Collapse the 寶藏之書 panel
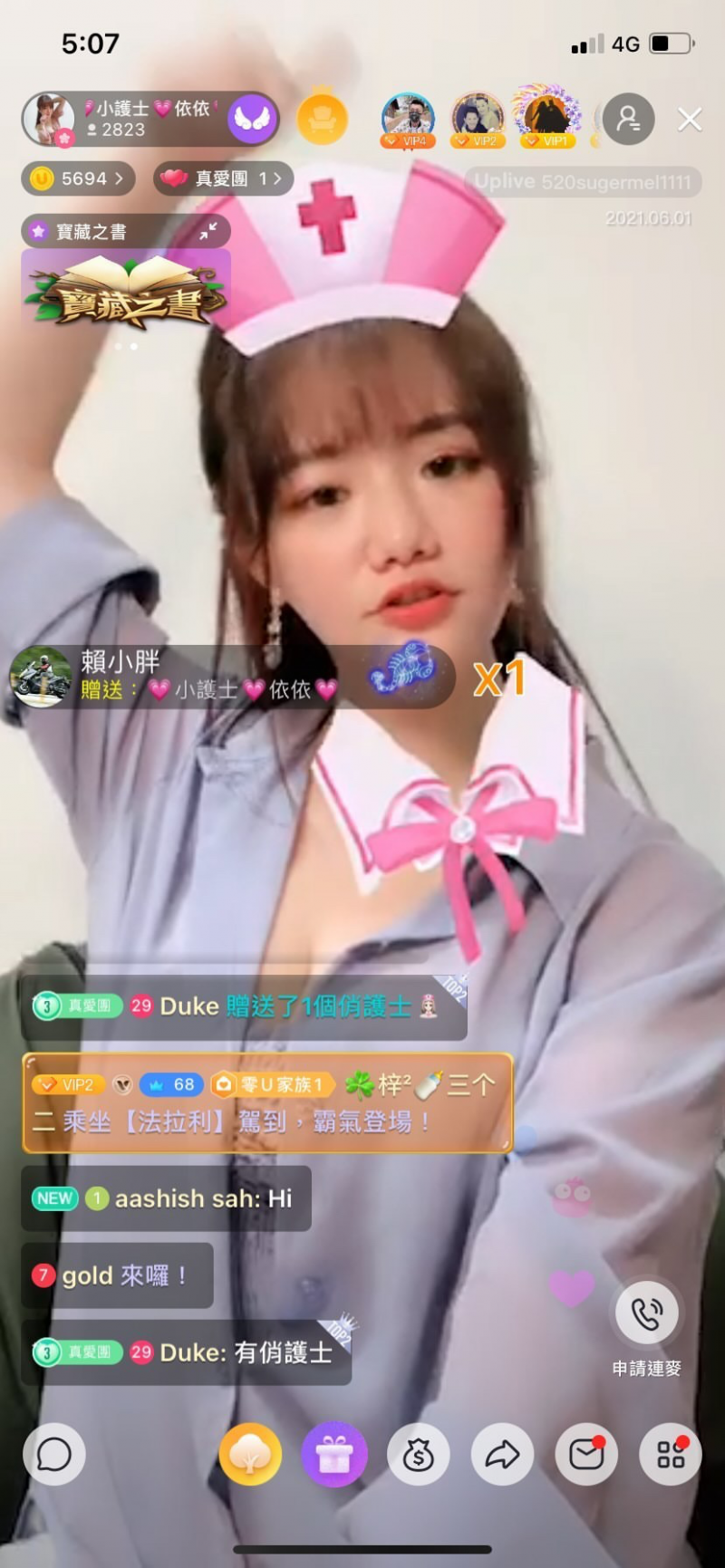This screenshot has width=725, height=1568. [x=208, y=231]
